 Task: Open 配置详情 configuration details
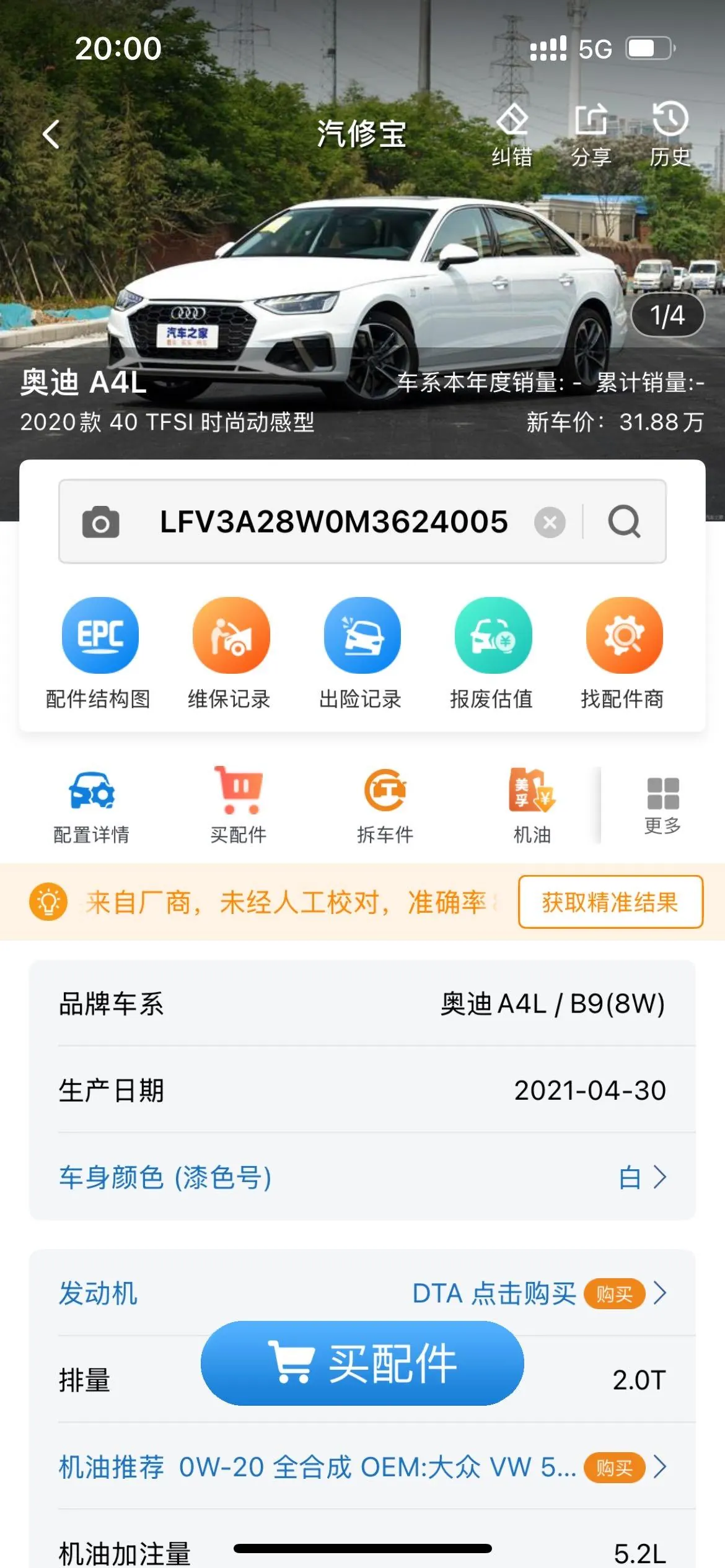tap(92, 806)
